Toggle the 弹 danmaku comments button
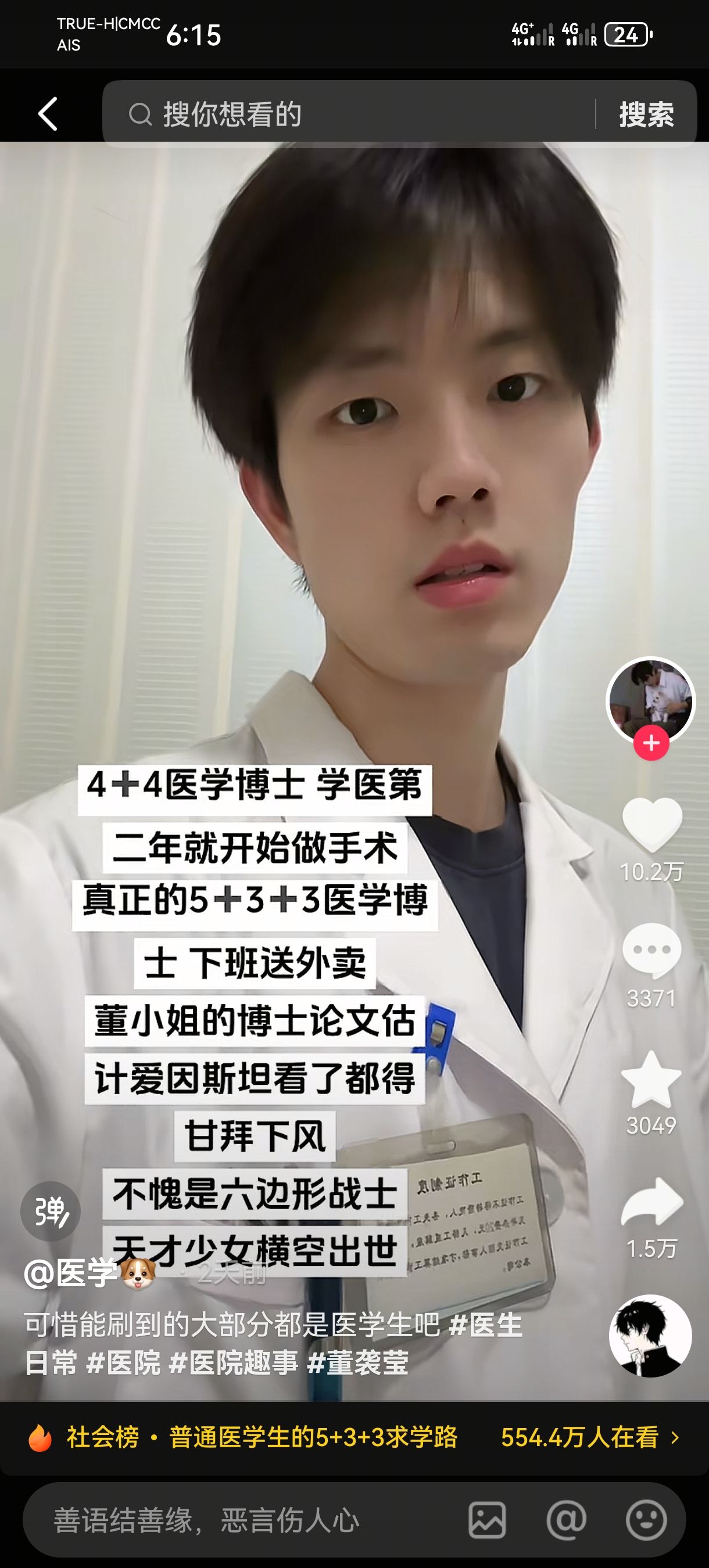Screen dimensions: 709x1568 point(51,1211)
